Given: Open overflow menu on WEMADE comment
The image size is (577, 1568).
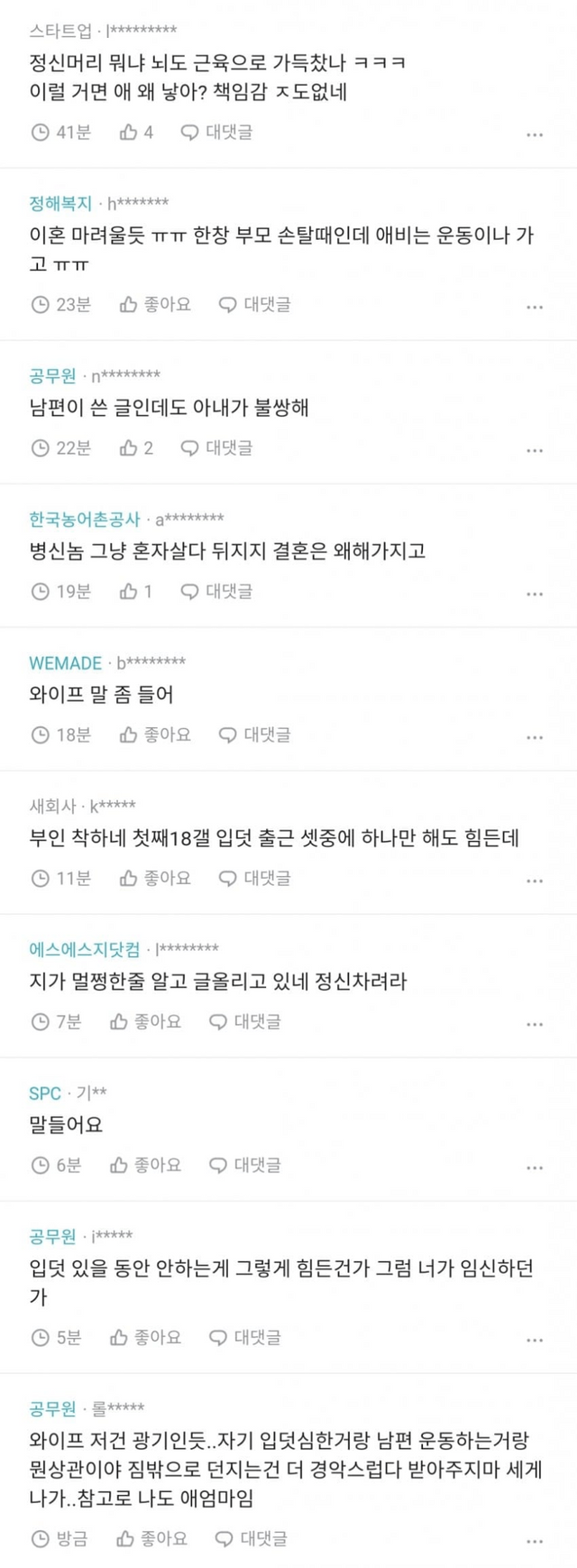Looking at the screenshot, I should pos(535,737).
